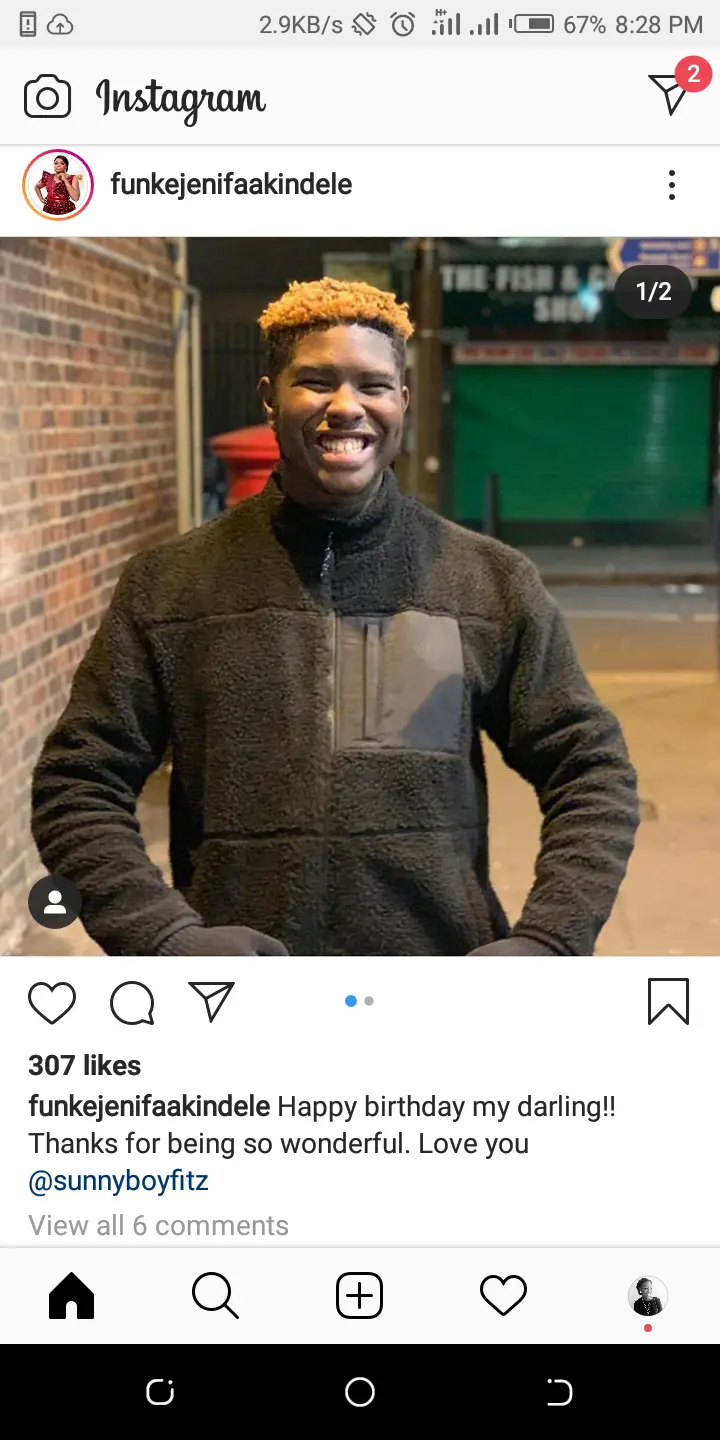Viewport: 720px width, 1440px height.
Task: Save the post with the bookmark icon
Action: pos(668,1002)
